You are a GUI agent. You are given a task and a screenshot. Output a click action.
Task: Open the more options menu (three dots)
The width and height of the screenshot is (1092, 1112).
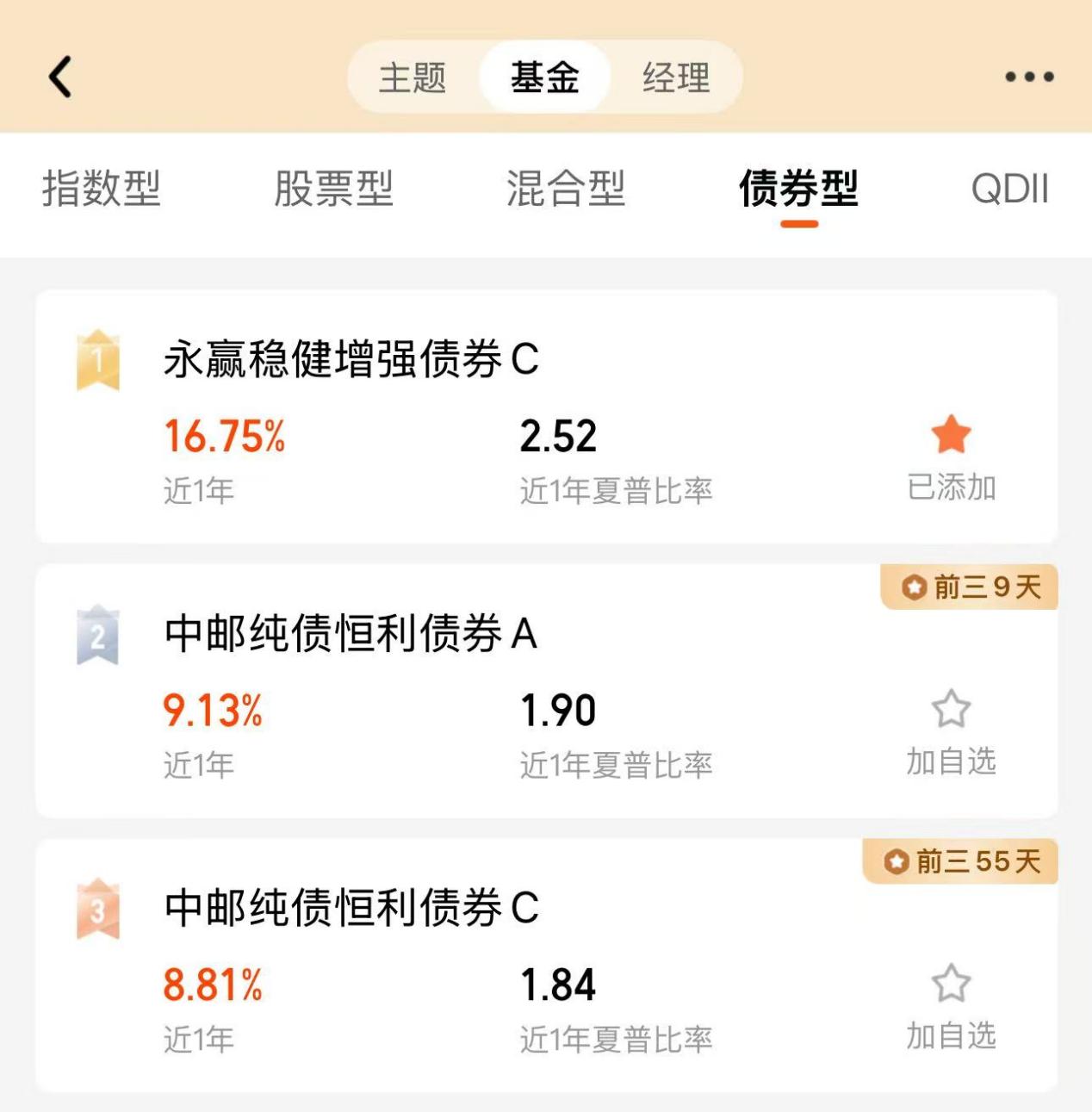(1028, 76)
